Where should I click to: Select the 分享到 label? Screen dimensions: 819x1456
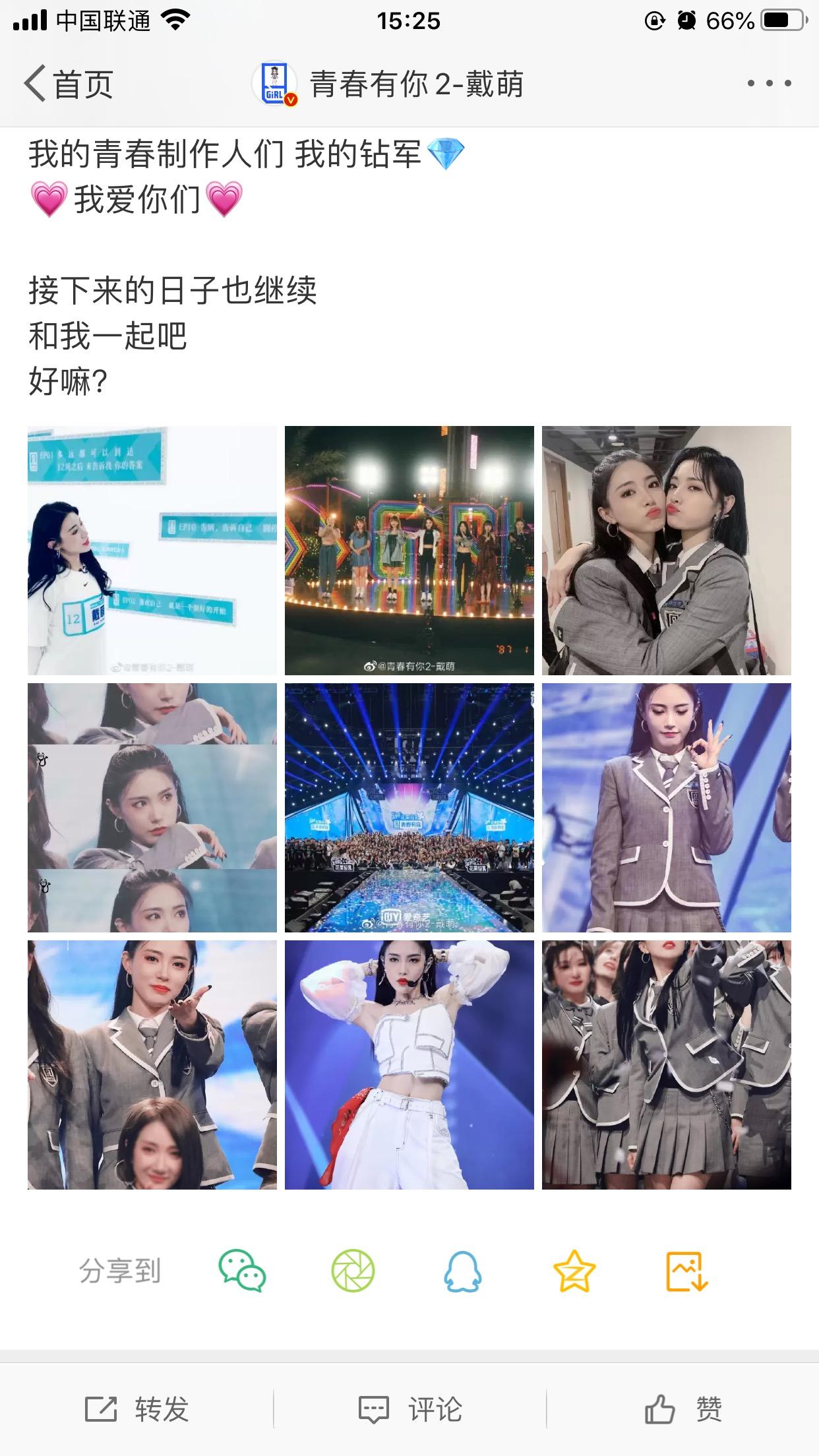(121, 1272)
